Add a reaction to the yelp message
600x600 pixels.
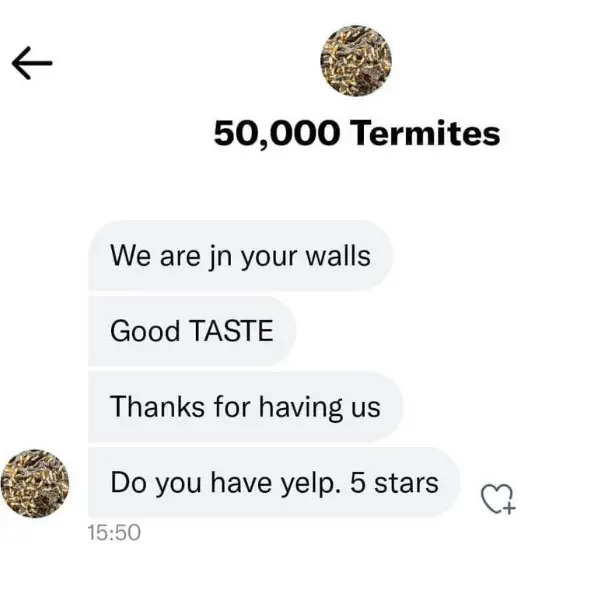point(497,498)
